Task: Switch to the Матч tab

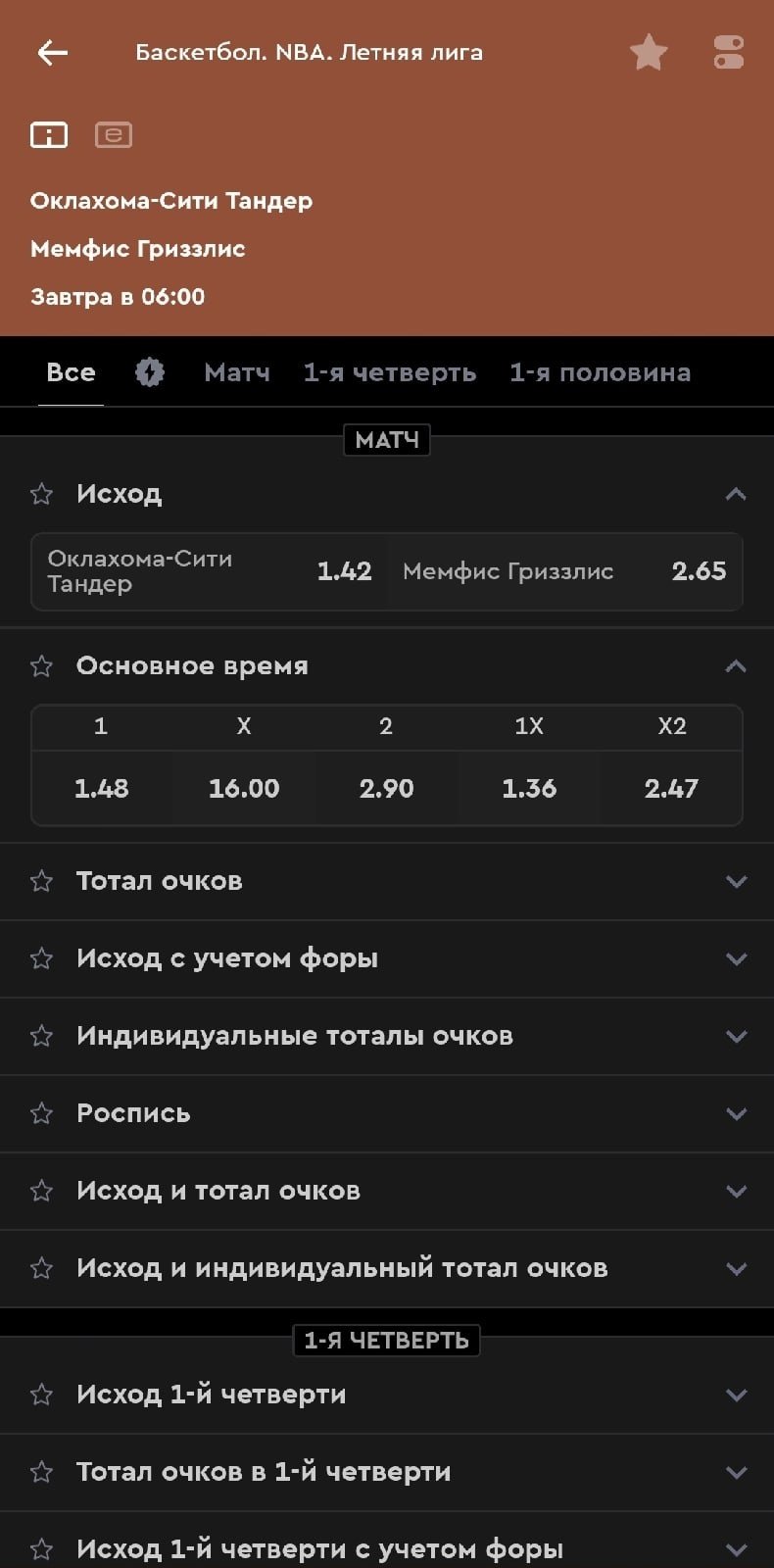Action: pos(237,372)
